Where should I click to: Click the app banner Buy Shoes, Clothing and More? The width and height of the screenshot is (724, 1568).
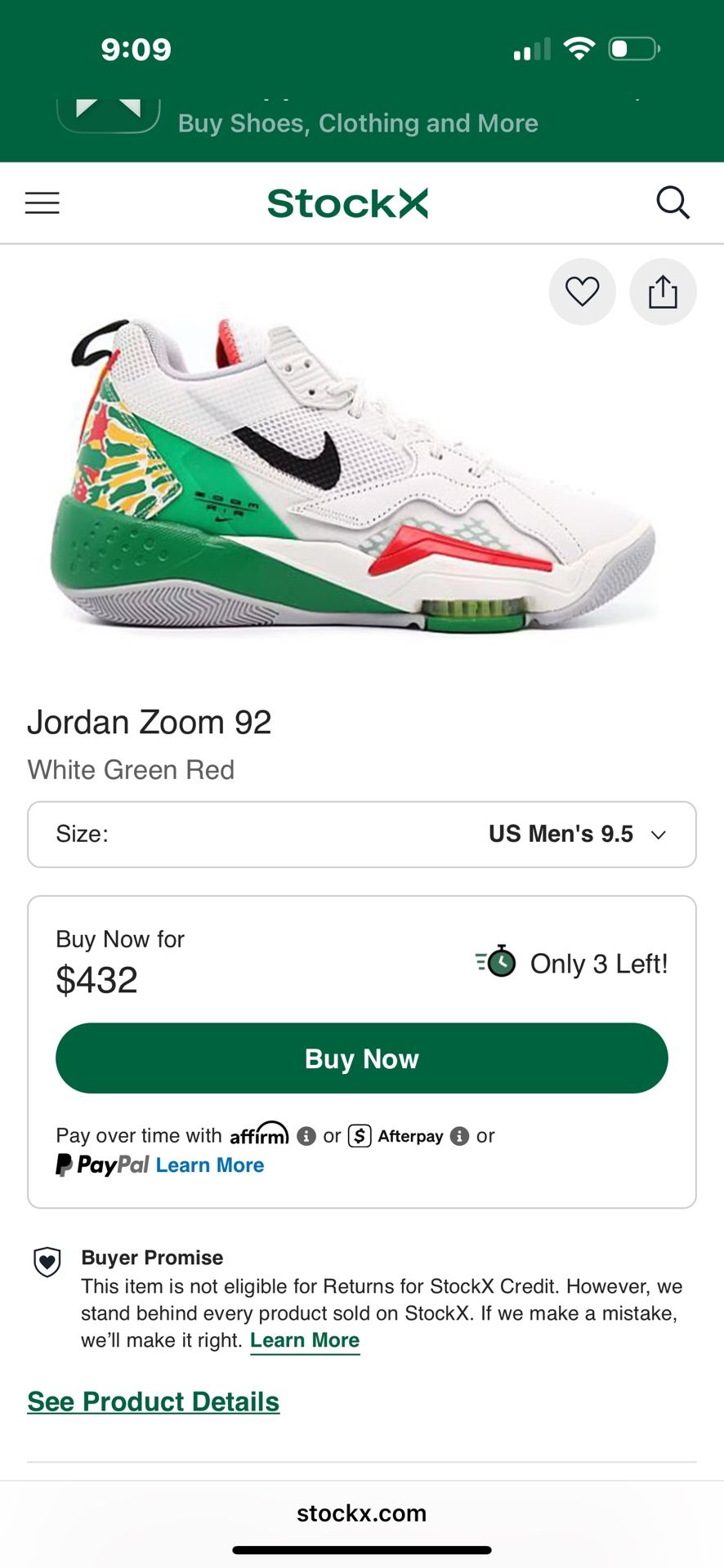pyautogui.click(x=358, y=122)
